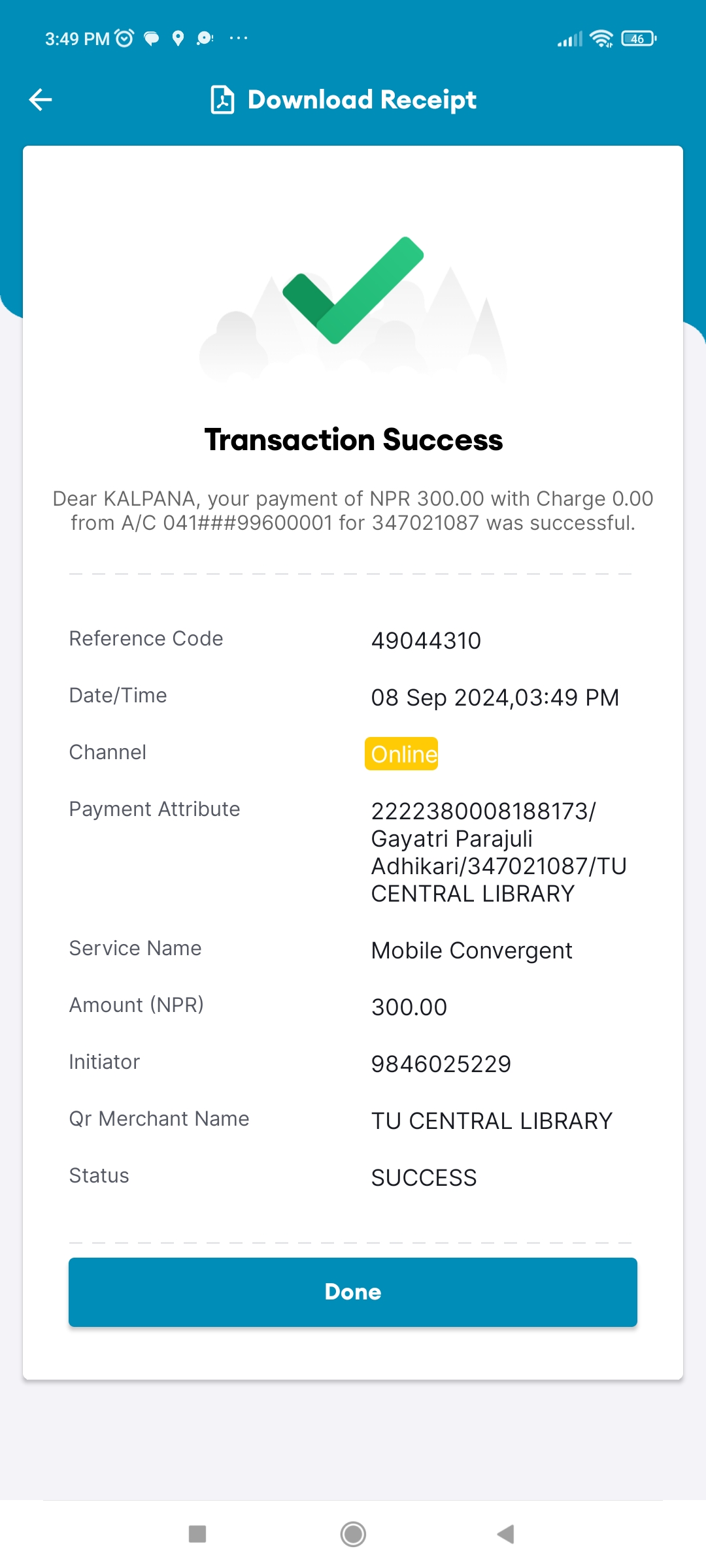Image resolution: width=706 pixels, height=1568 pixels.
Task: Open recent apps from the navigation bar
Action: [x=197, y=1533]
